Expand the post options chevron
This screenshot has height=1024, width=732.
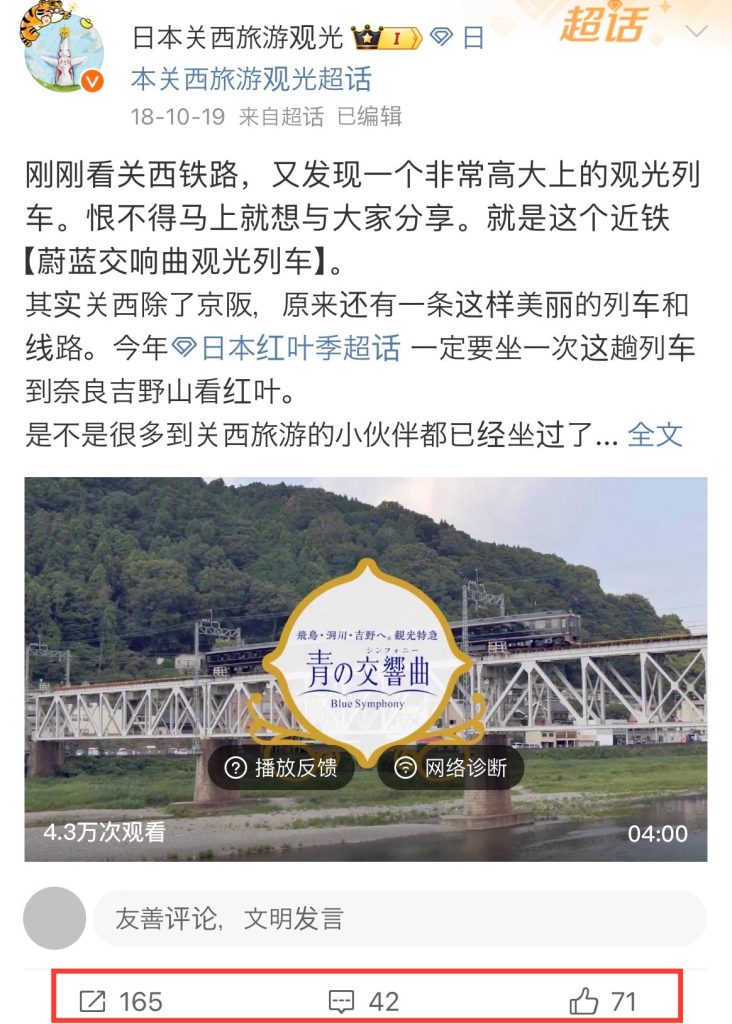(698, 30)
